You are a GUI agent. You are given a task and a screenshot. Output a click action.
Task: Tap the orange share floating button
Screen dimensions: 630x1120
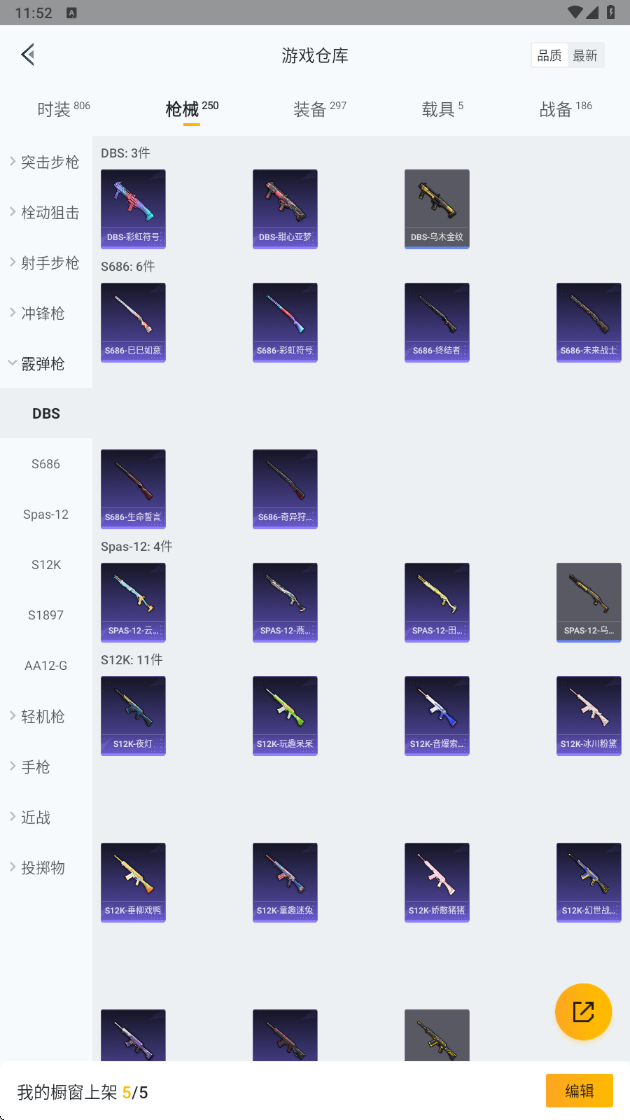coord(583,1011)
